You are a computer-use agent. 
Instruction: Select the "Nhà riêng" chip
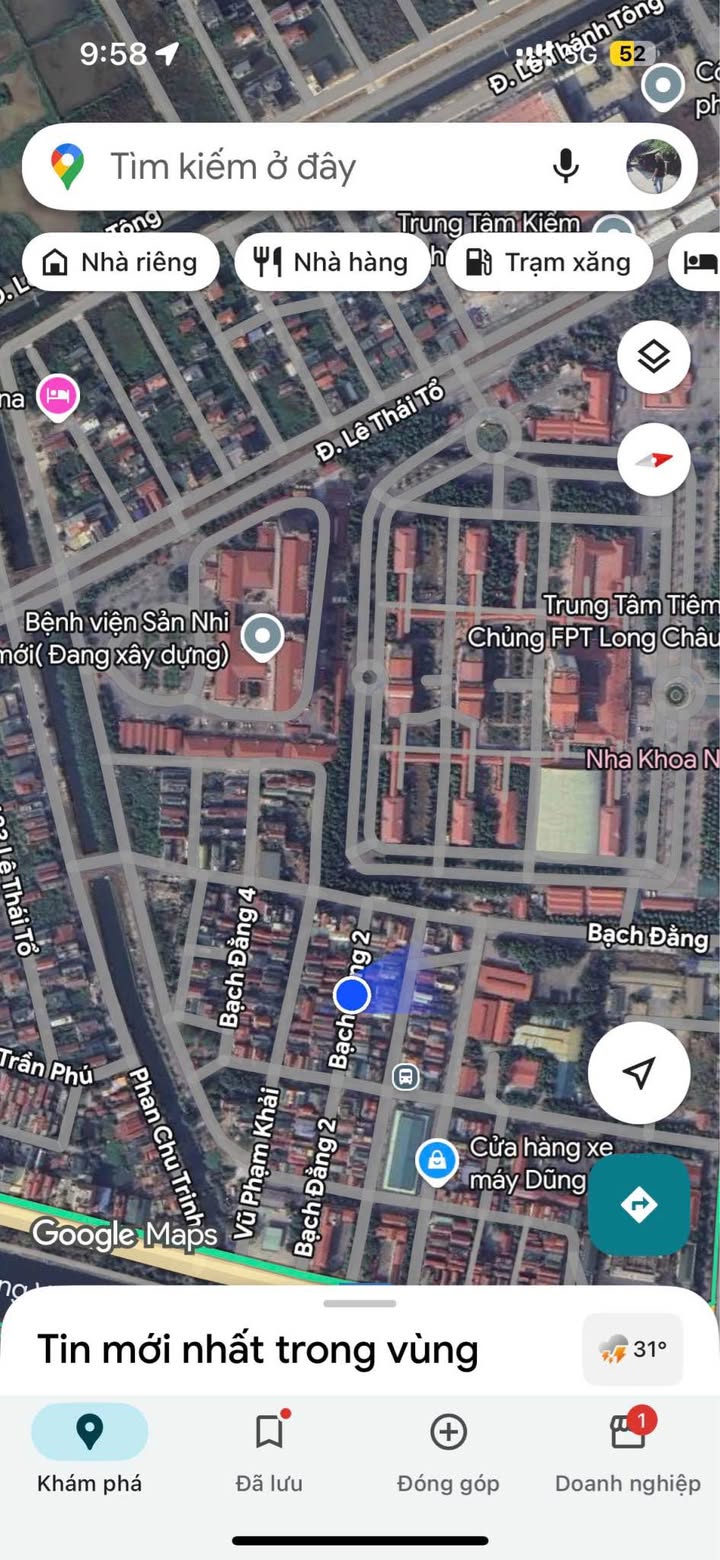point(119,262)
